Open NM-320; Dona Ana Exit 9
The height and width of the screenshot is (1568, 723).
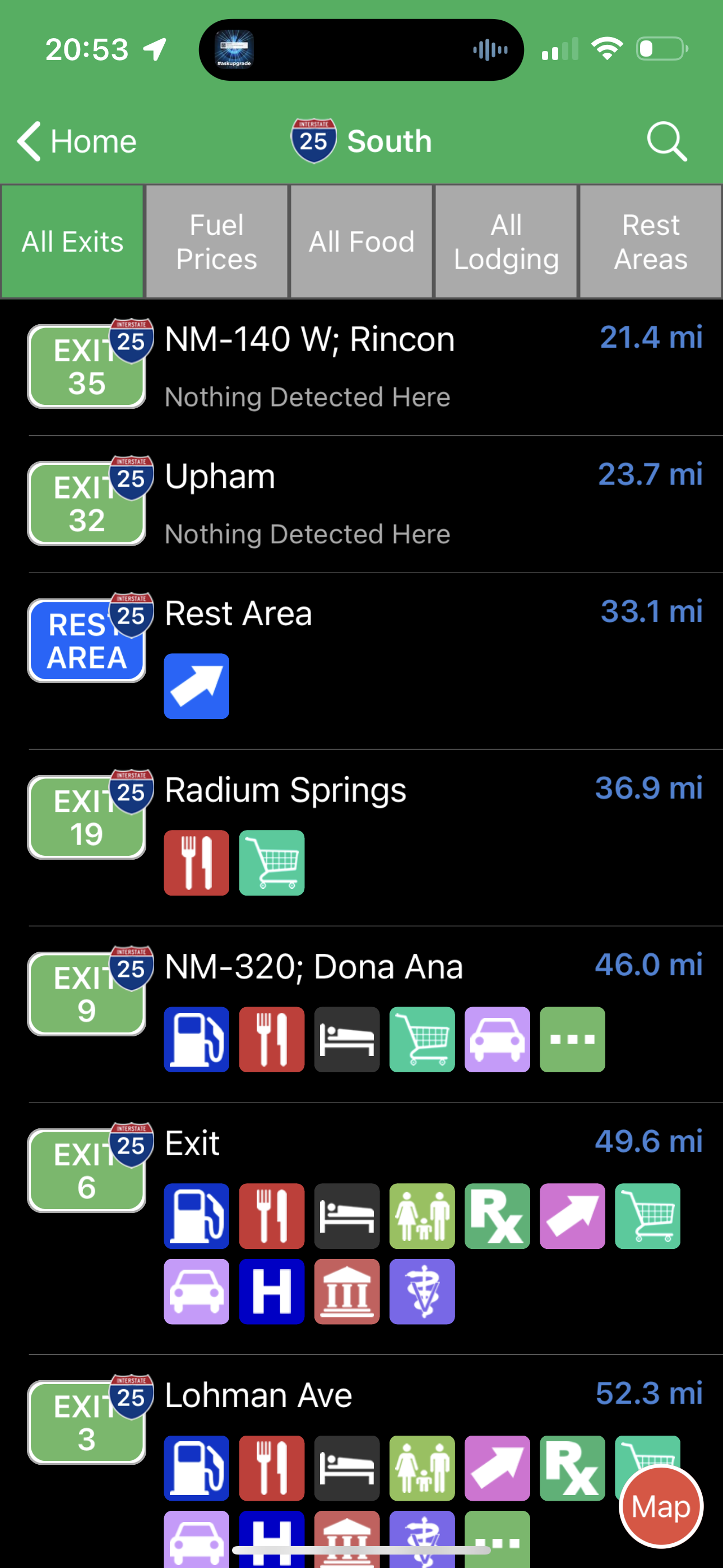coord(361,1014)
